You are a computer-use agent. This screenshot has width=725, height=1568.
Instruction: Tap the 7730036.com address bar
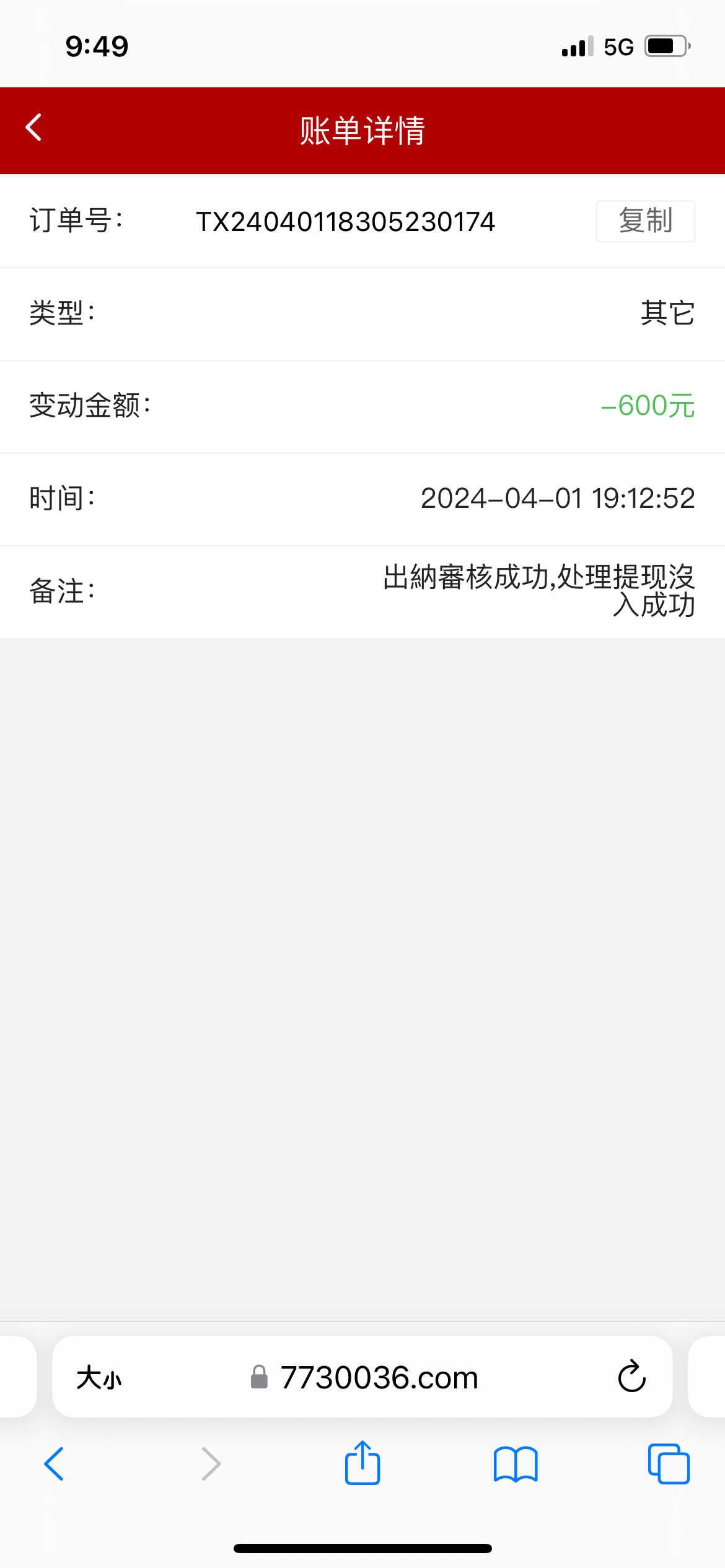pos(378,1378)
